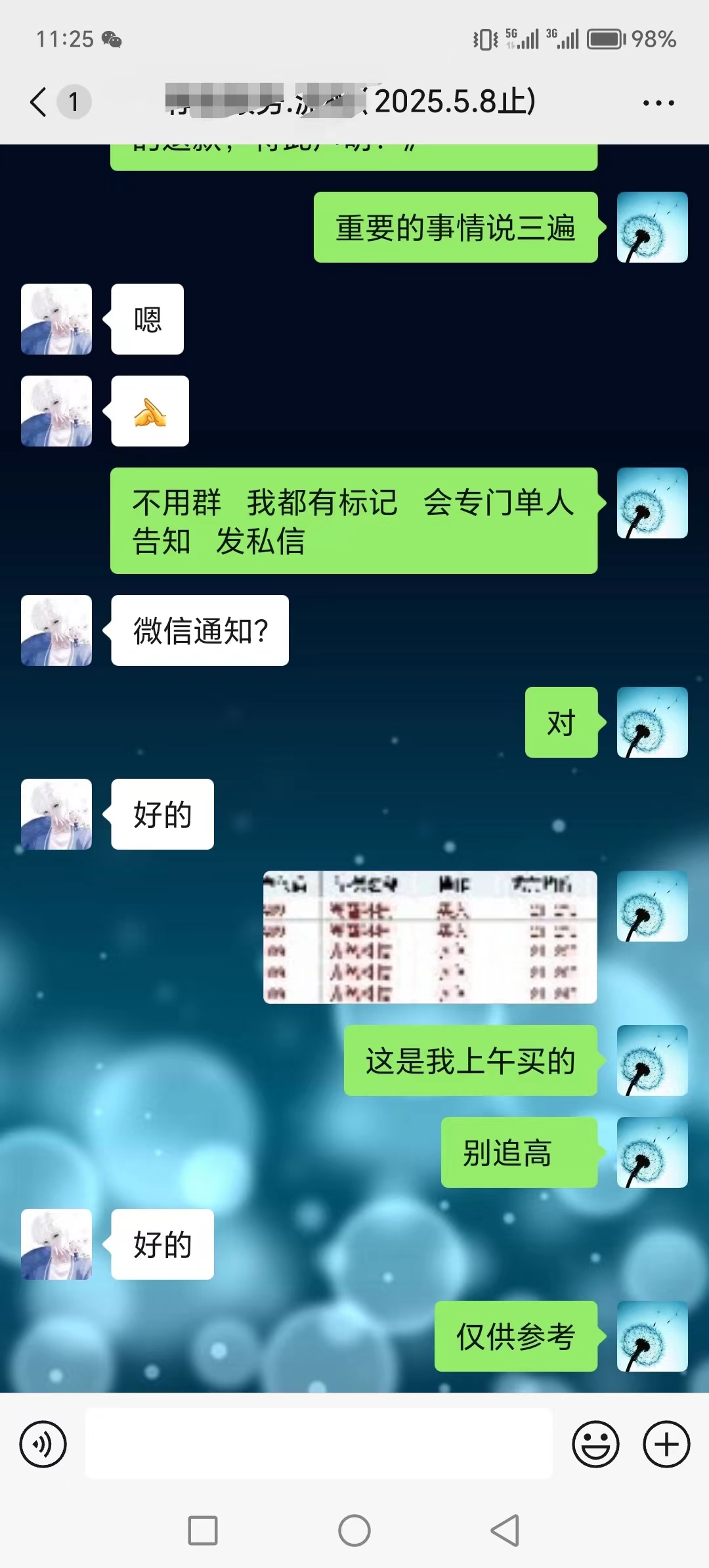Tap the dandelion avatar beside 别追高

point(652,1152)
